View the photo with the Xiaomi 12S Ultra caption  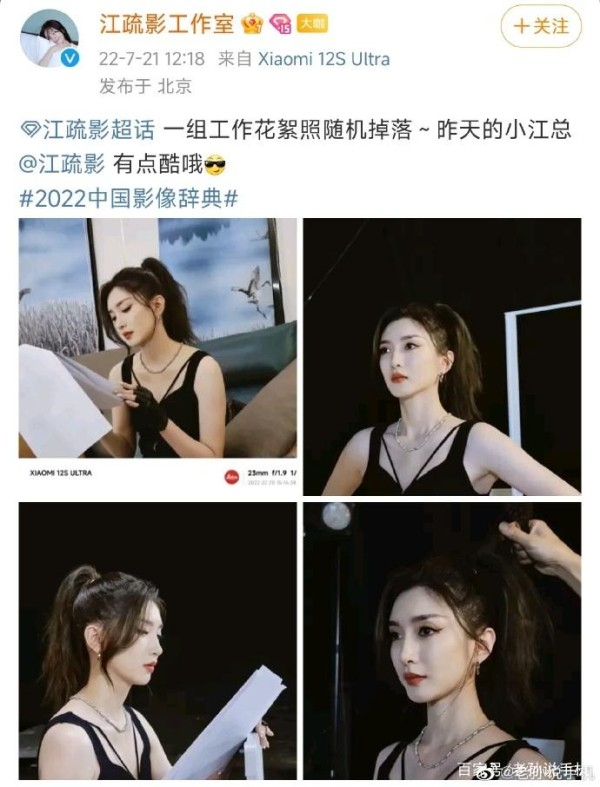tap(157, 356)
